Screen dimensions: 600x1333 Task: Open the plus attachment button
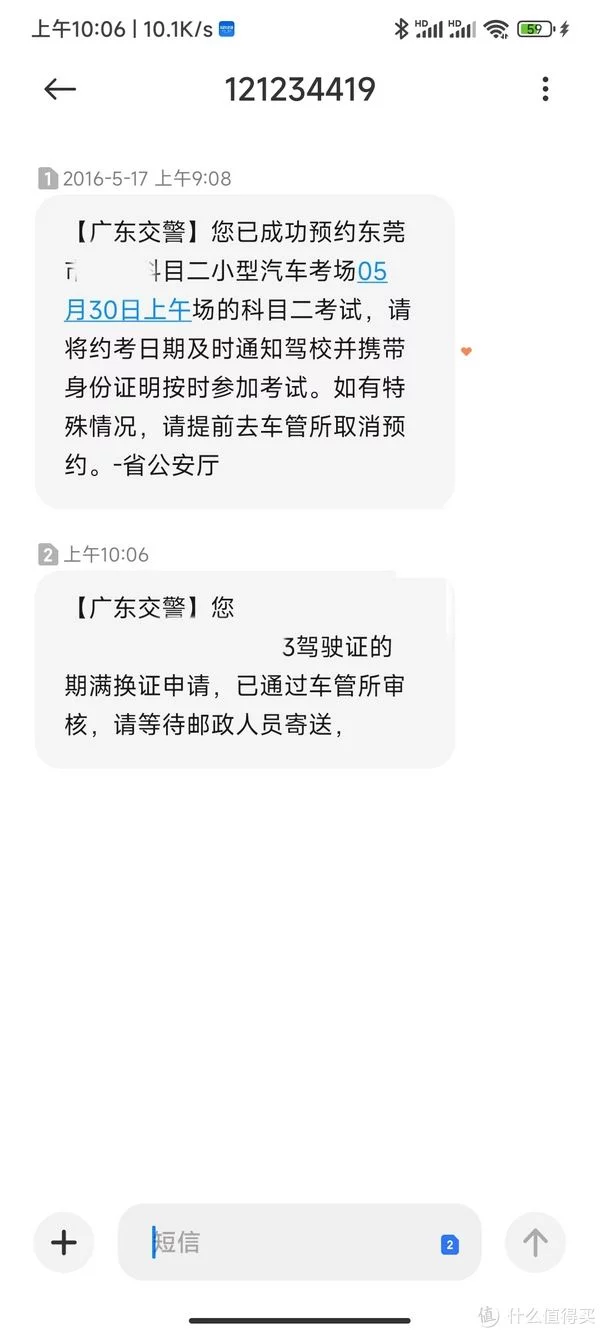point(64,1242)
